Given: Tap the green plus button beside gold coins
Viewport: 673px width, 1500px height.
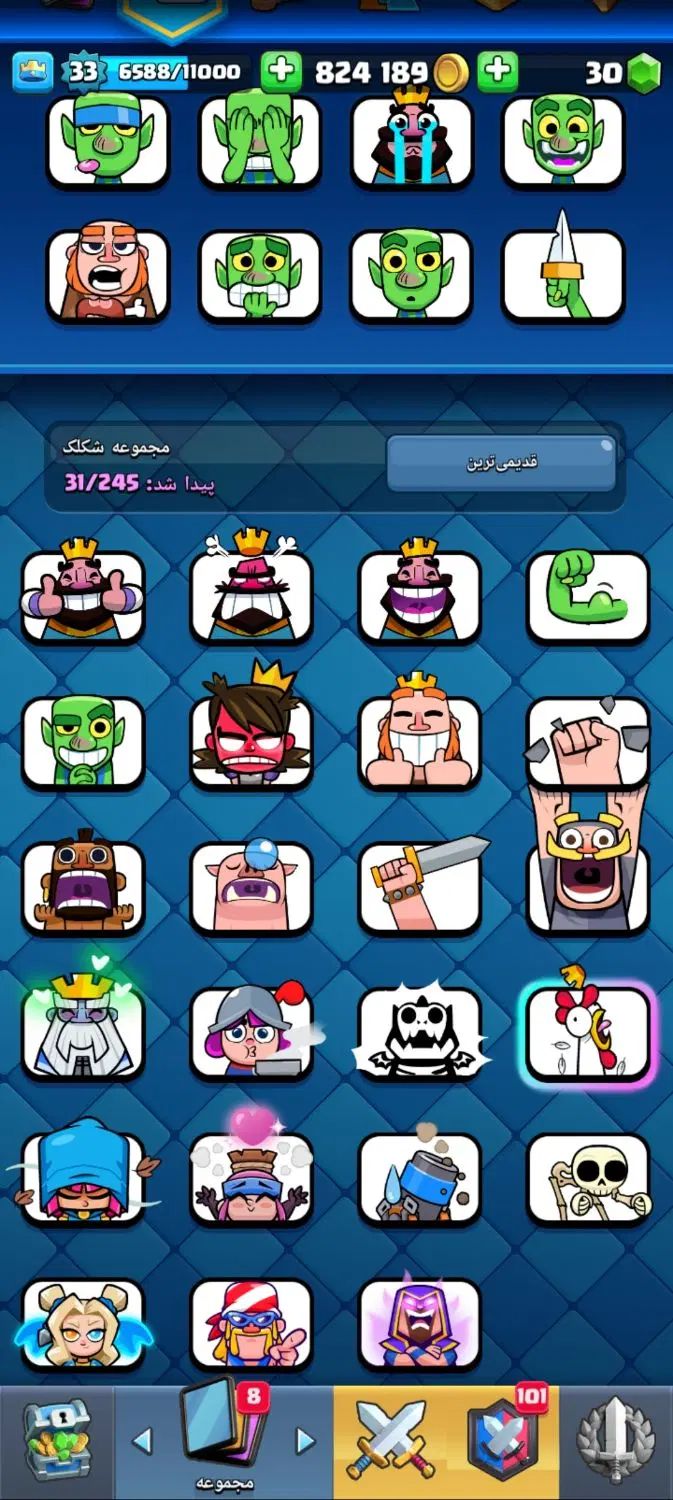Looking at the screenshot, I should tap(498, 71).
